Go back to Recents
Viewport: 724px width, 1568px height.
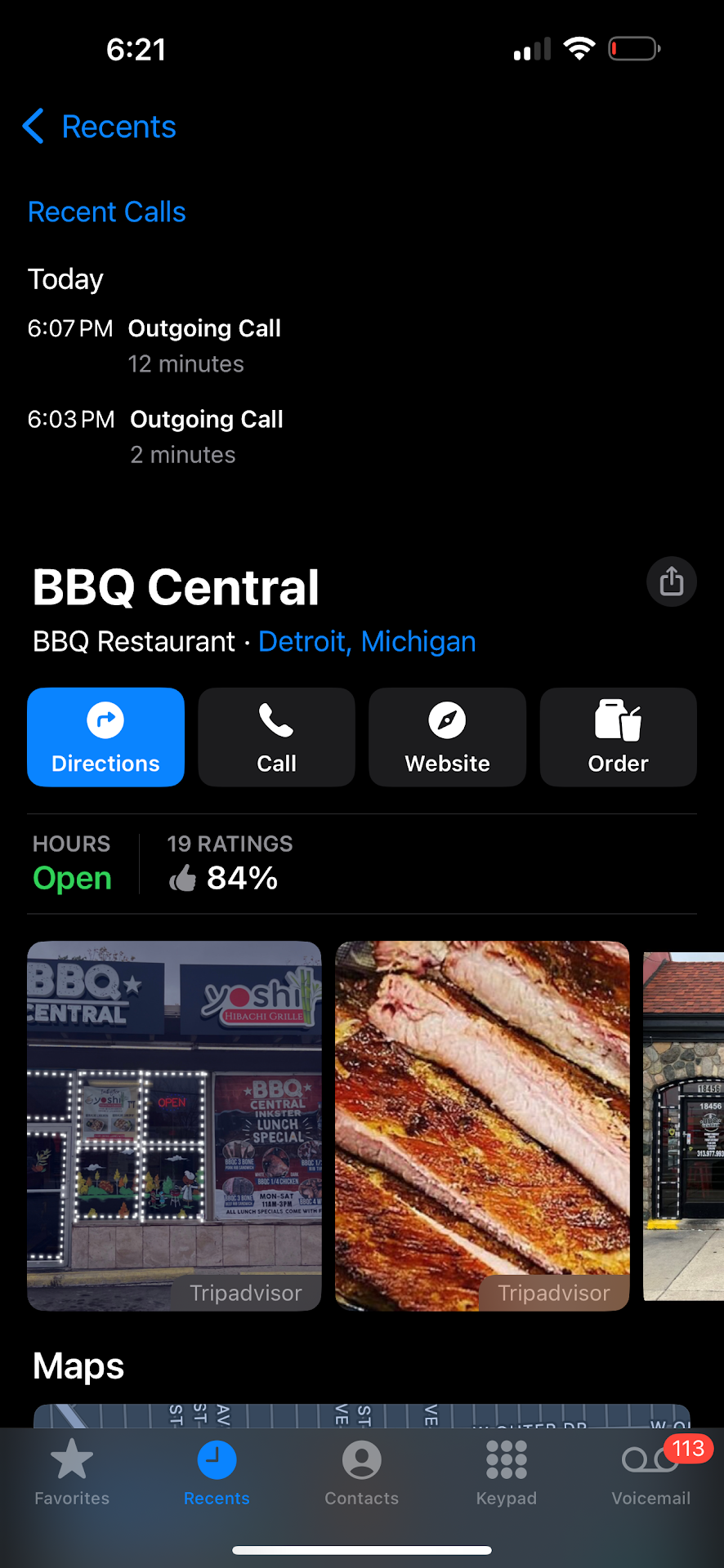pos(100,127)
